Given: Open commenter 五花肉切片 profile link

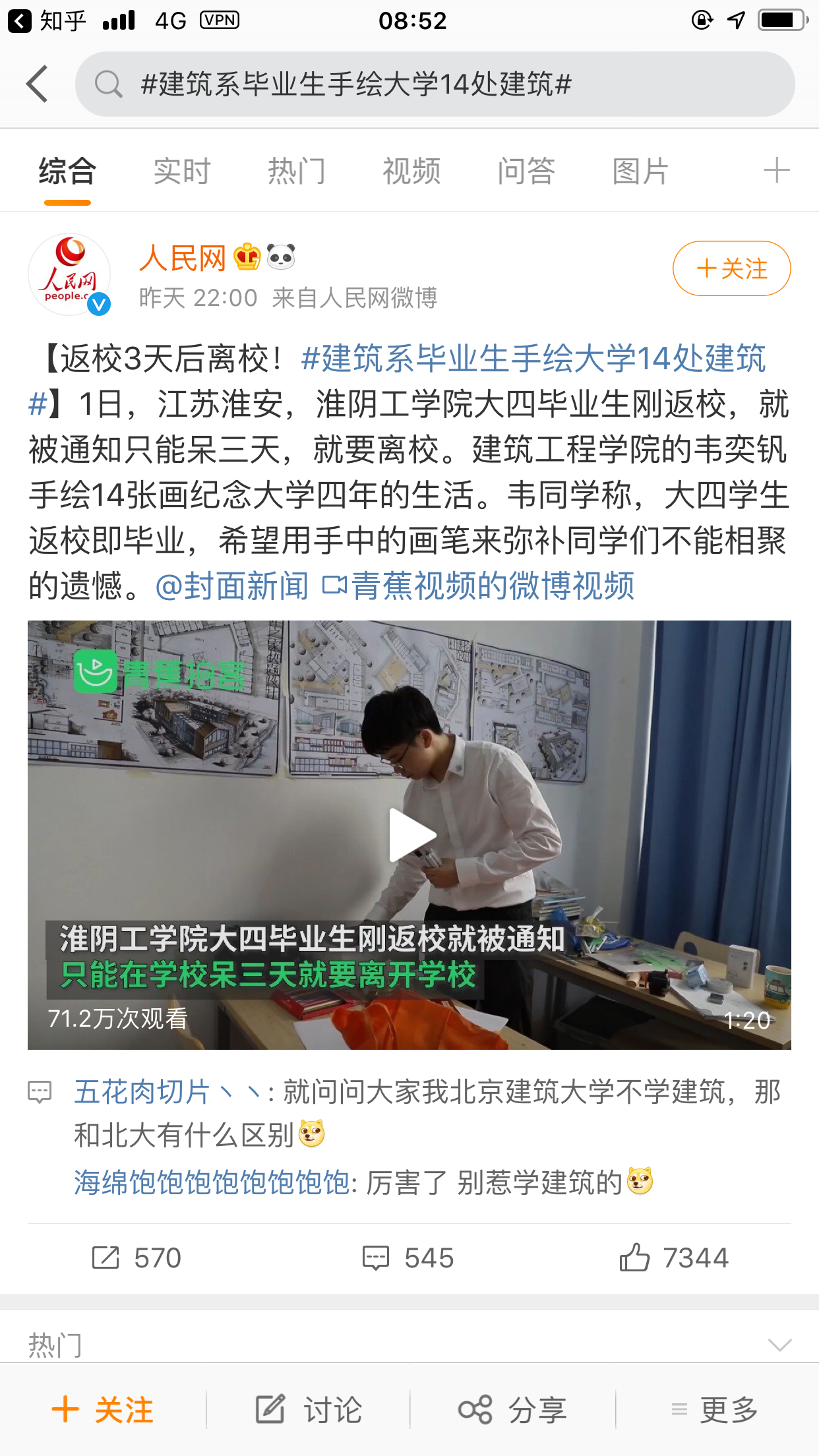Looking at the screenshot, I should pos(142,1092).
